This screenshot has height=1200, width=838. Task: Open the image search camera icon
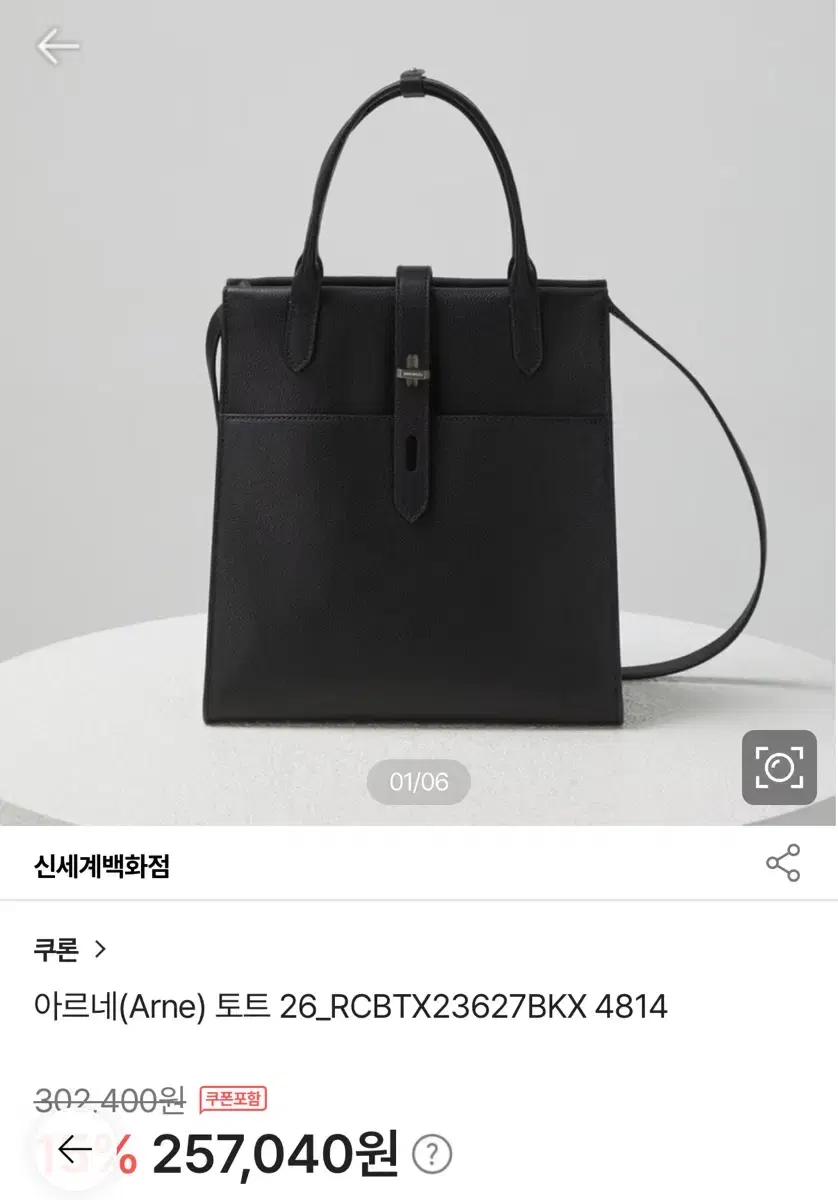(x=779, y=767)
